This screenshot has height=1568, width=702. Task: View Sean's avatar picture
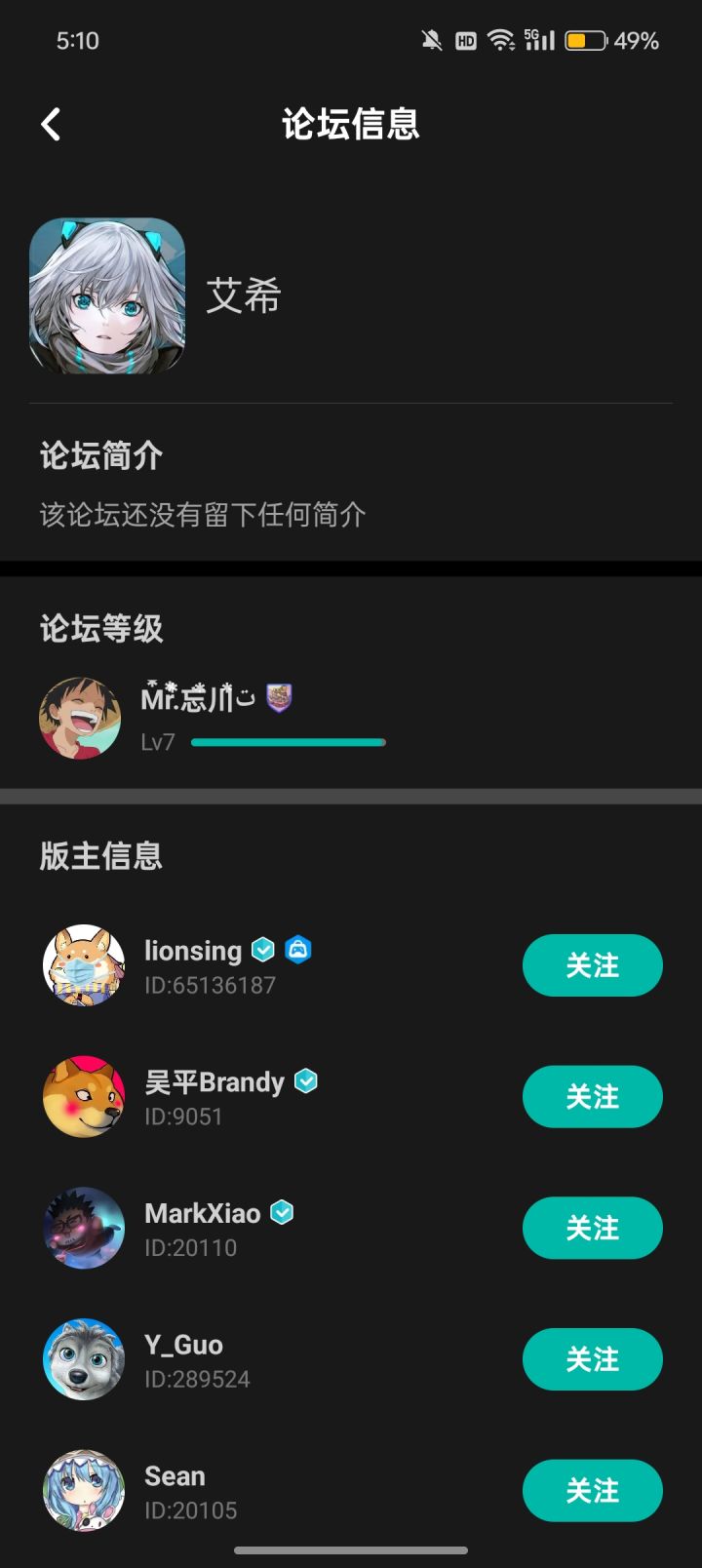pos(83,1490)
